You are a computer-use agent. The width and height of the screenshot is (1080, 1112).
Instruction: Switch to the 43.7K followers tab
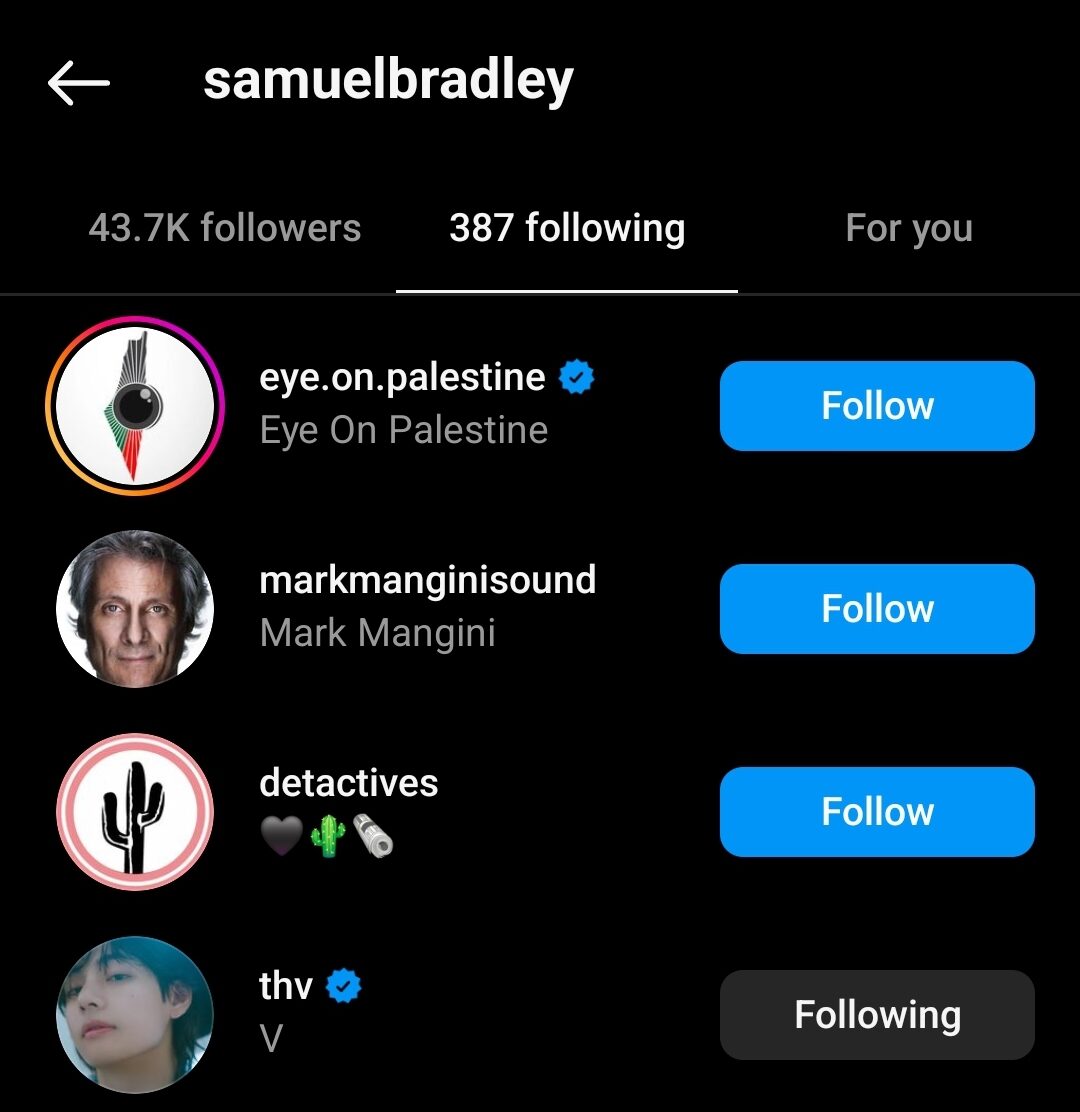[224, 228]
